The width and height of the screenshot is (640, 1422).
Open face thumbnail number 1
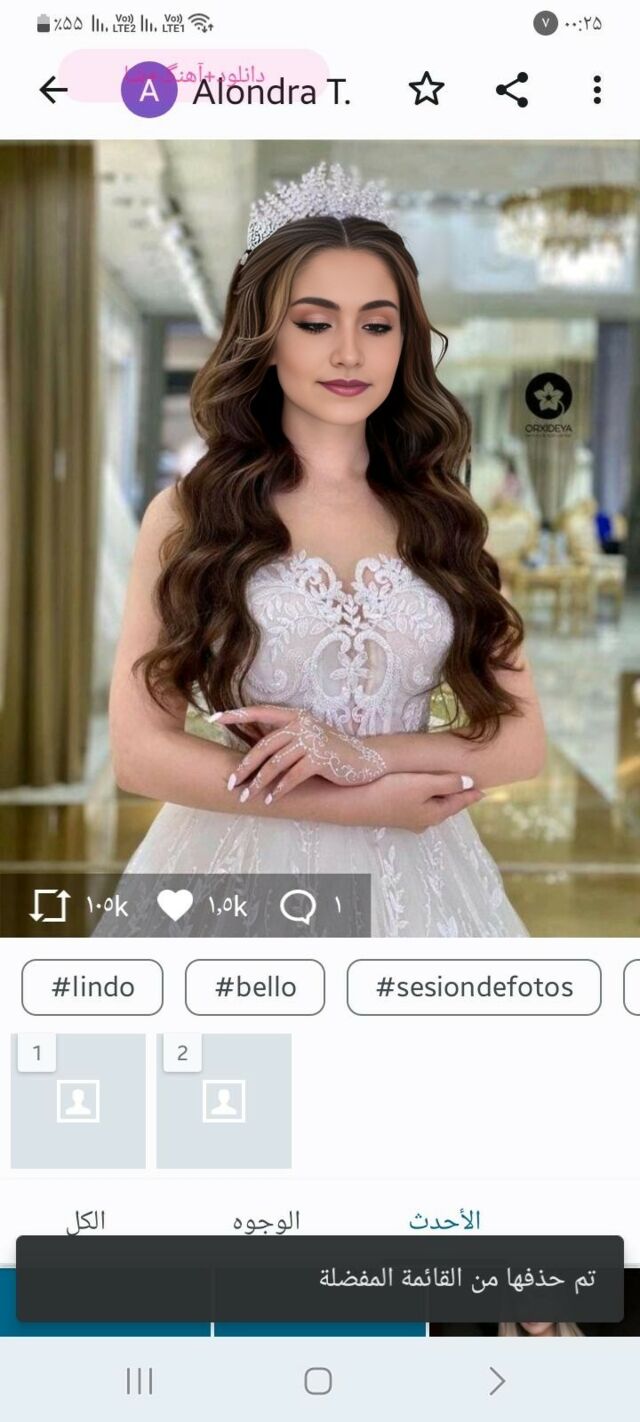[78, 1101]
